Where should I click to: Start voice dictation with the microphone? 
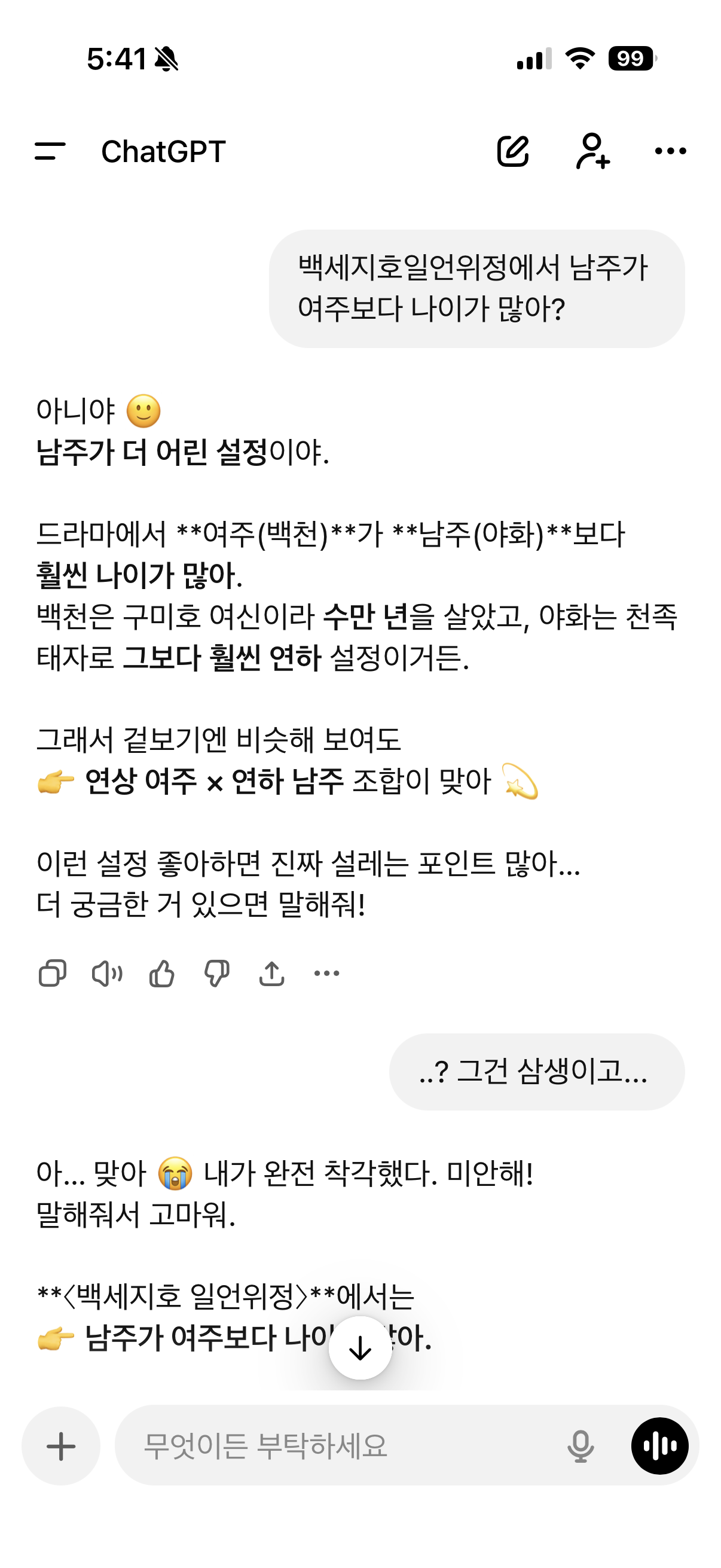point(581,1445)
